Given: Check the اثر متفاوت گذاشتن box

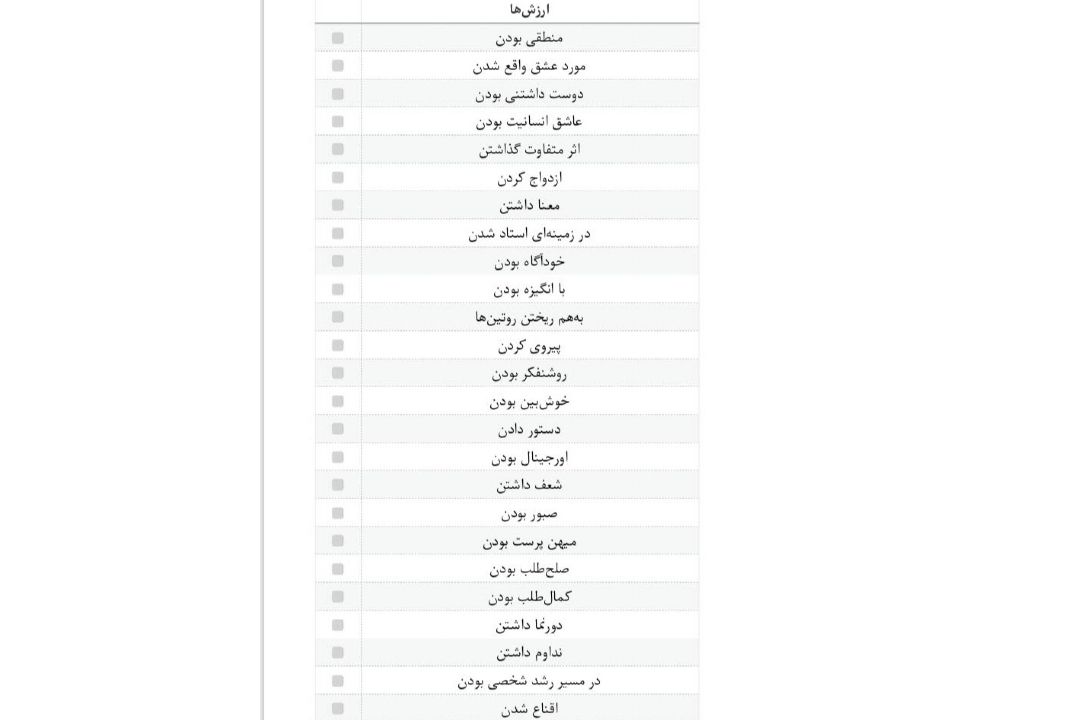Looking at the screenshot, I should 338,150.
